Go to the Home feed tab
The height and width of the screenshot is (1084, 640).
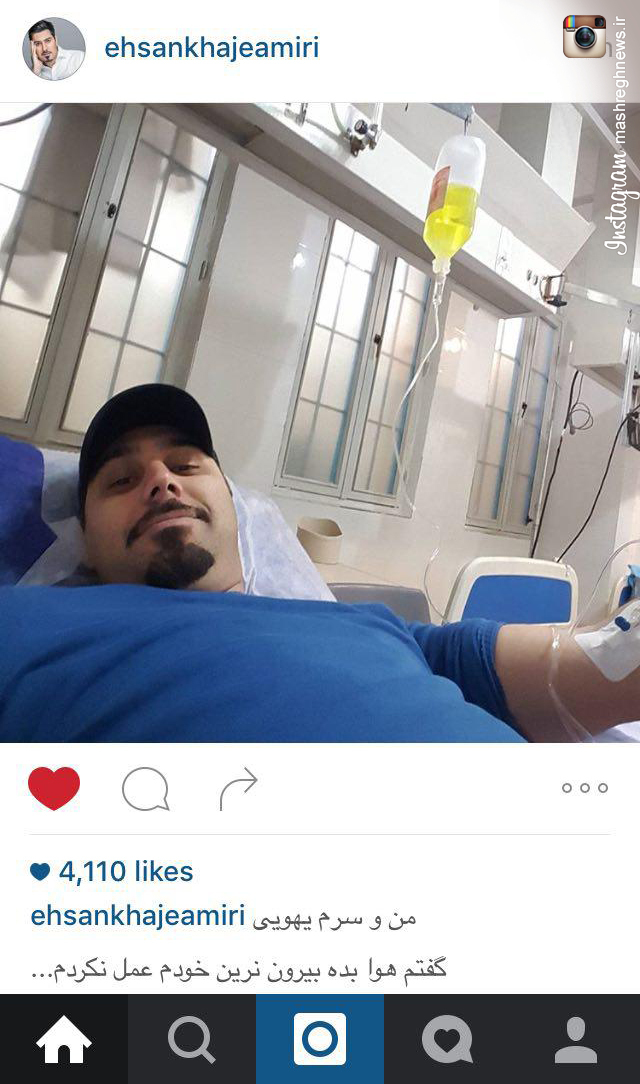tap(64, 1040)
